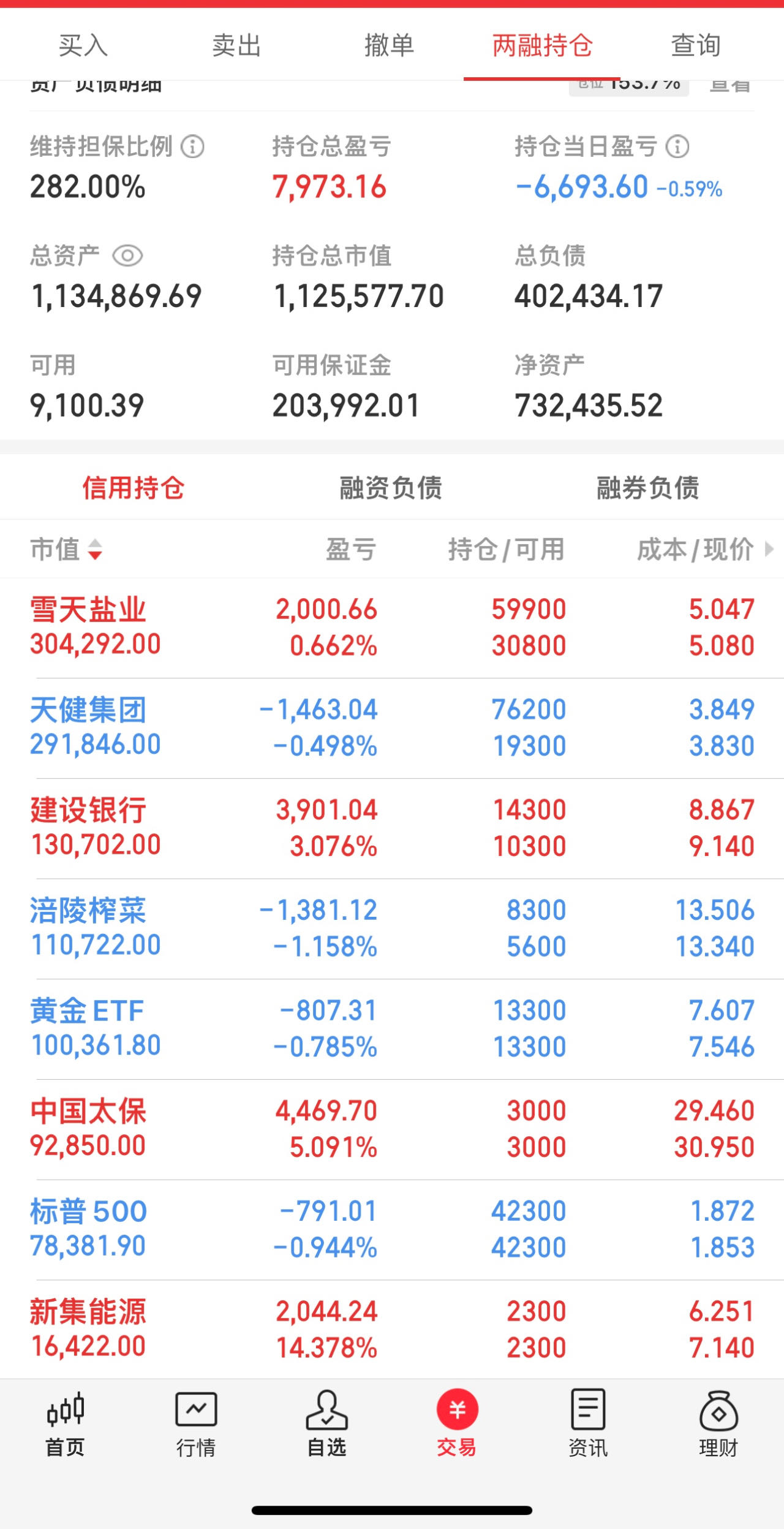Open the 卖出 tab
784x1529 pixels.
[x=236, y=45]
